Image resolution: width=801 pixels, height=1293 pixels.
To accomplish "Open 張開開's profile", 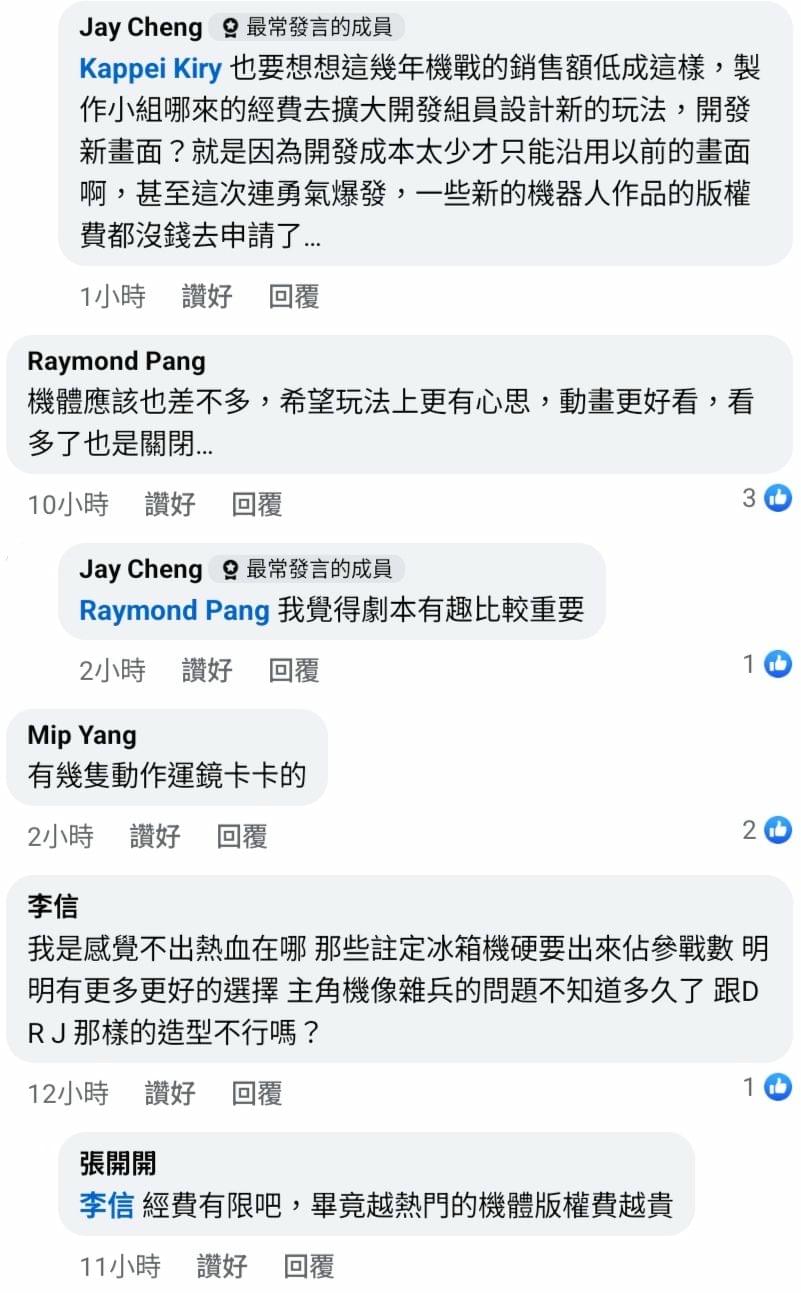I will click(118, 1163).
